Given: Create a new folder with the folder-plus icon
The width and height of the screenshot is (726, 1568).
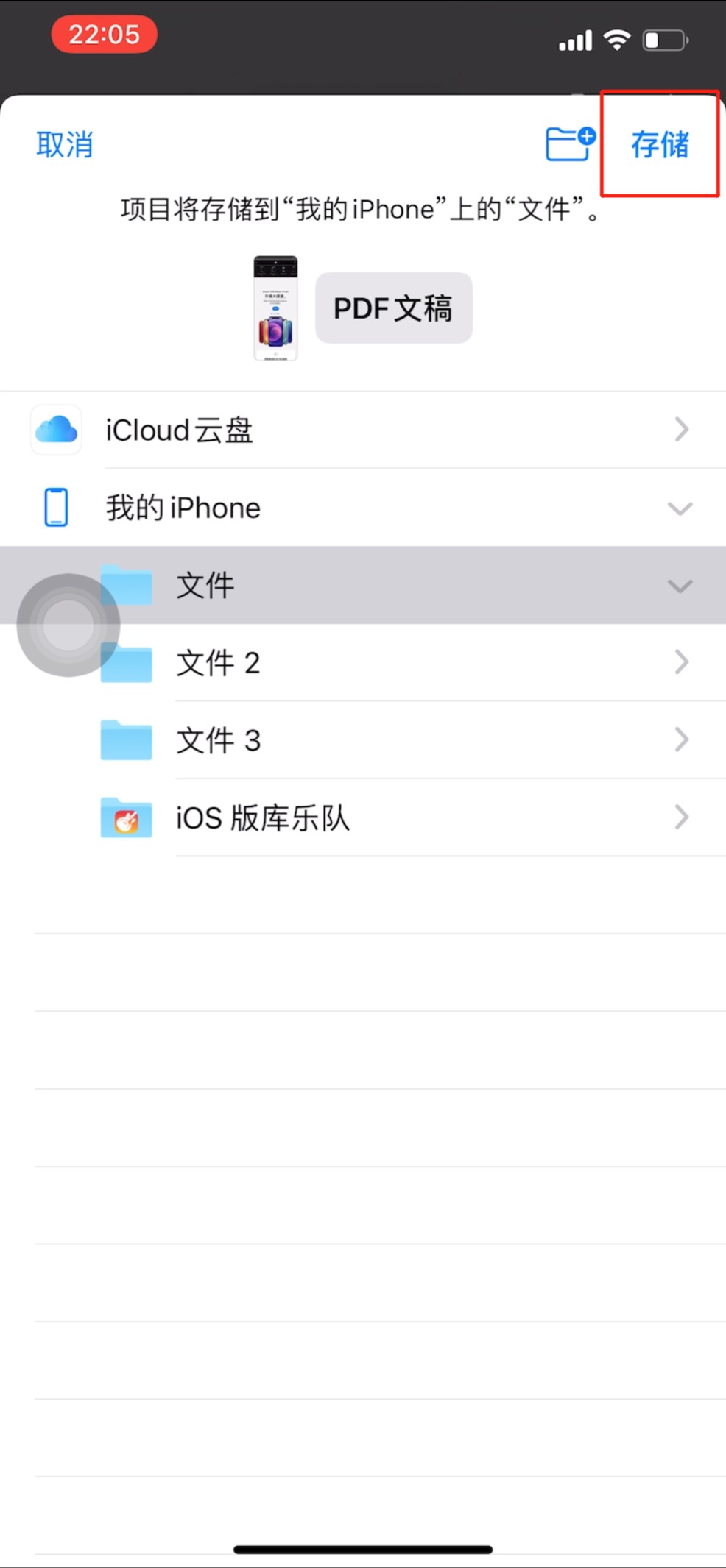Looking at the screenshot, I should click(570, 143).
